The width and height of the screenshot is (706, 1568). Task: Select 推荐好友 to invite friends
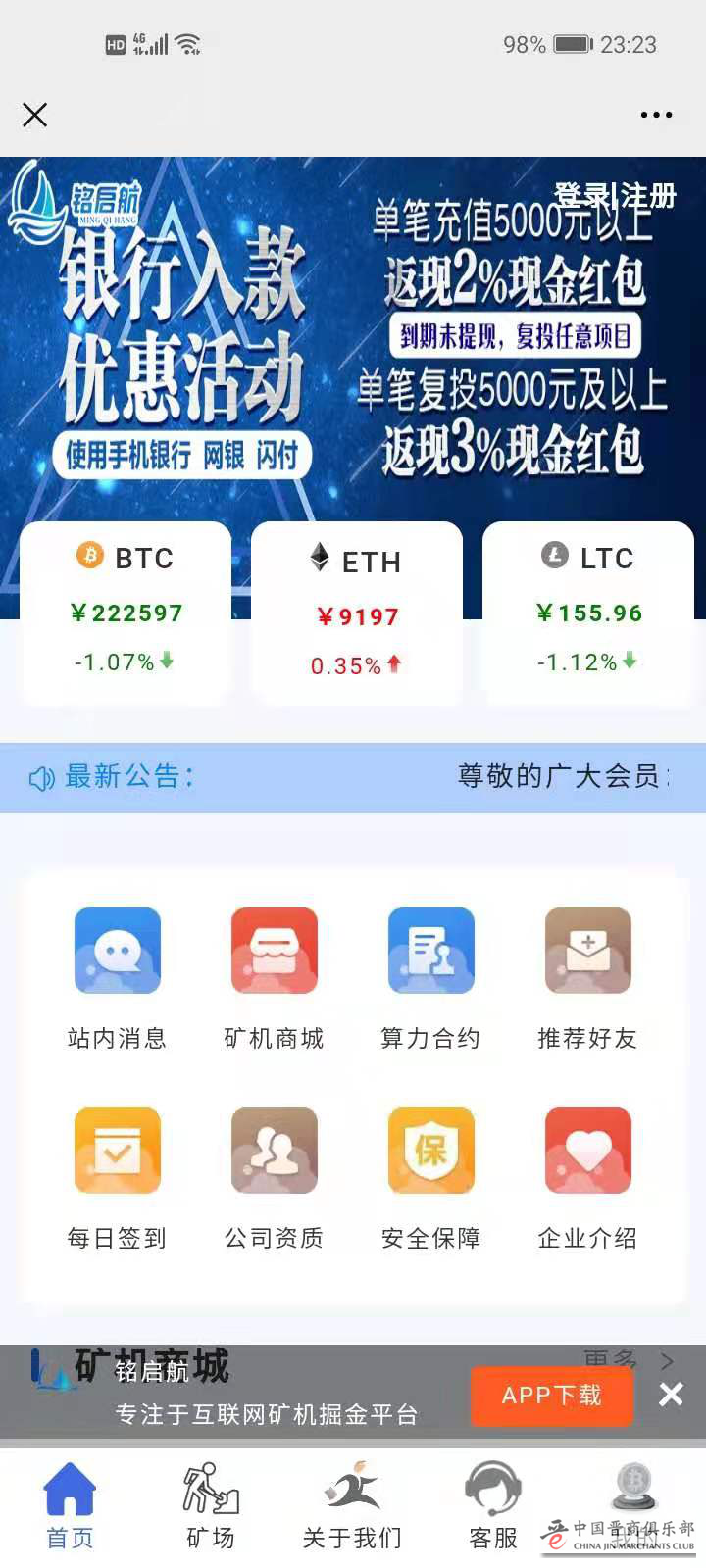pyautogui.click(x=588, y=975)
